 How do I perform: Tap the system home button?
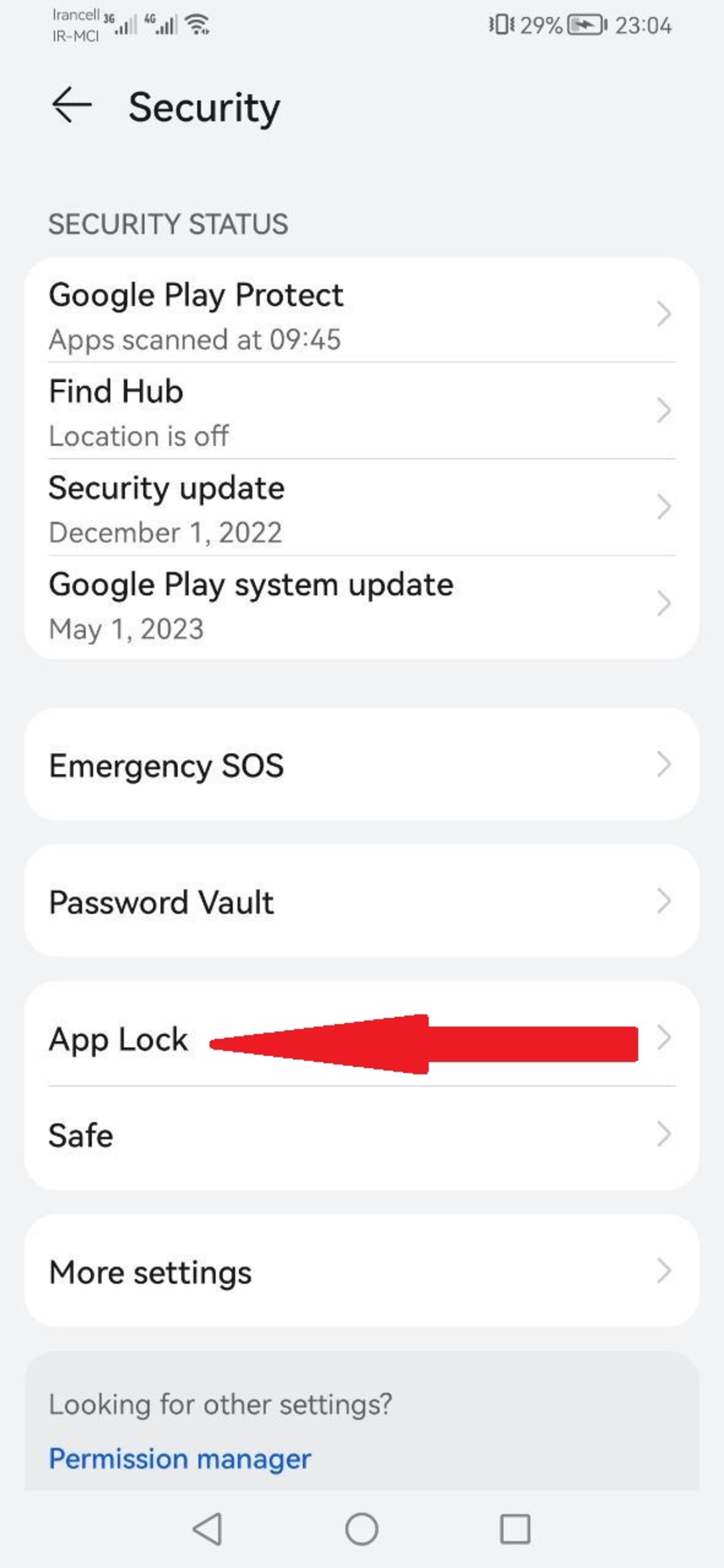(x=362, y=1528)
